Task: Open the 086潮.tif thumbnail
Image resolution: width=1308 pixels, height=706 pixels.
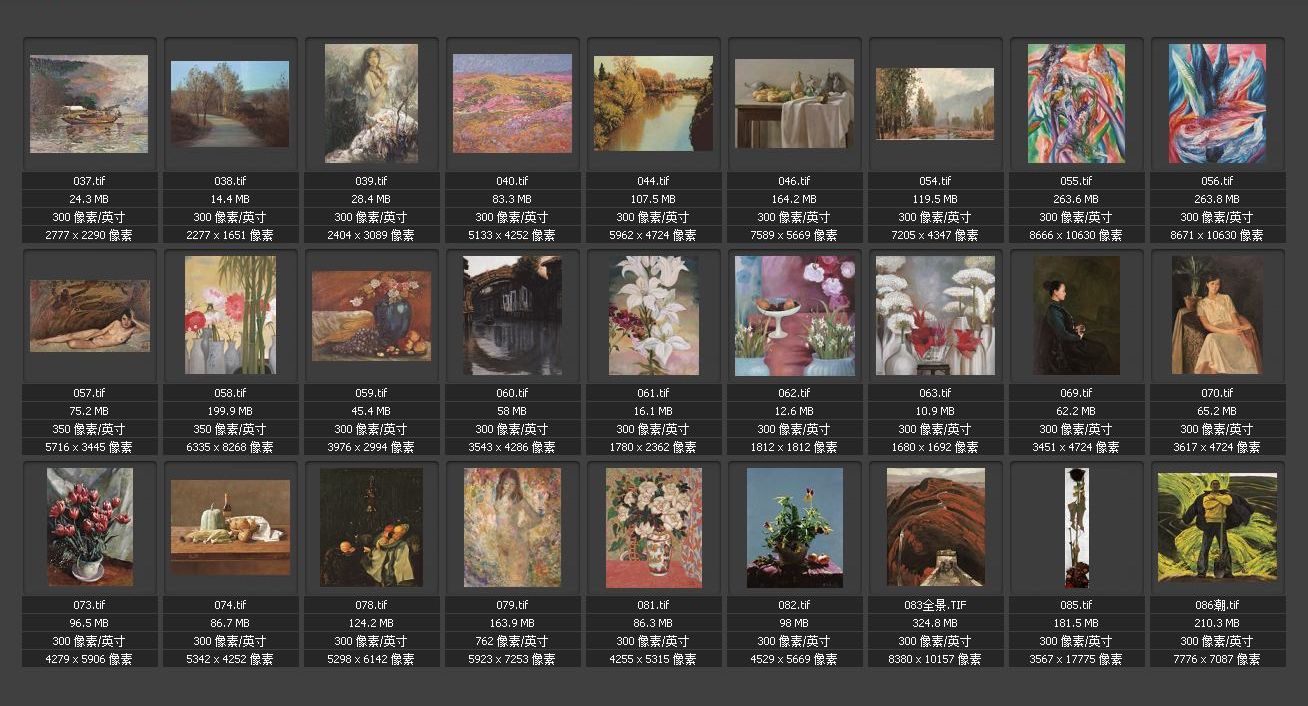Action: pos(1217,527)
